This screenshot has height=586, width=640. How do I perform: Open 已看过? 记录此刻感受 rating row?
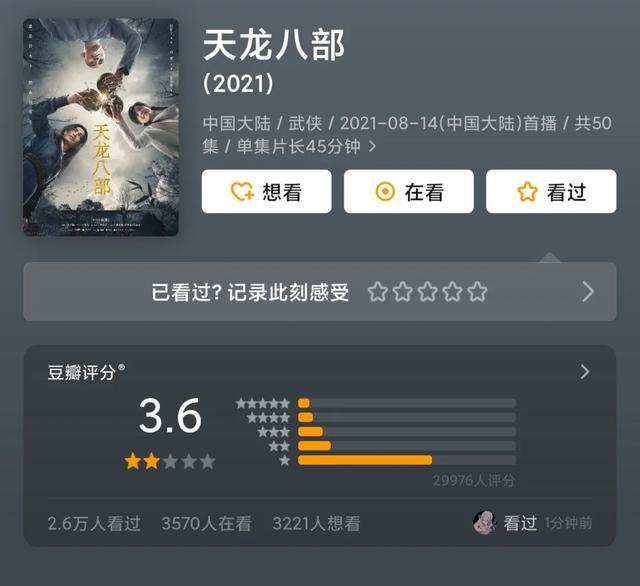tap(320, 292)
